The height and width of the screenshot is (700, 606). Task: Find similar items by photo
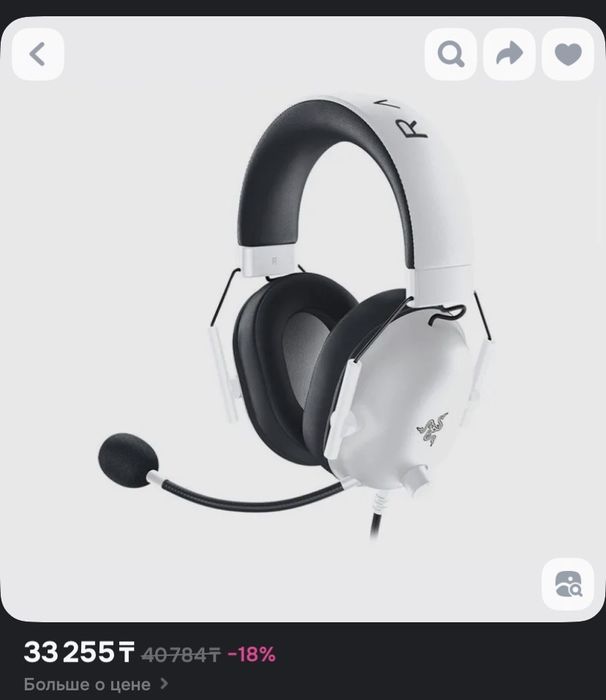click(568, 585)
